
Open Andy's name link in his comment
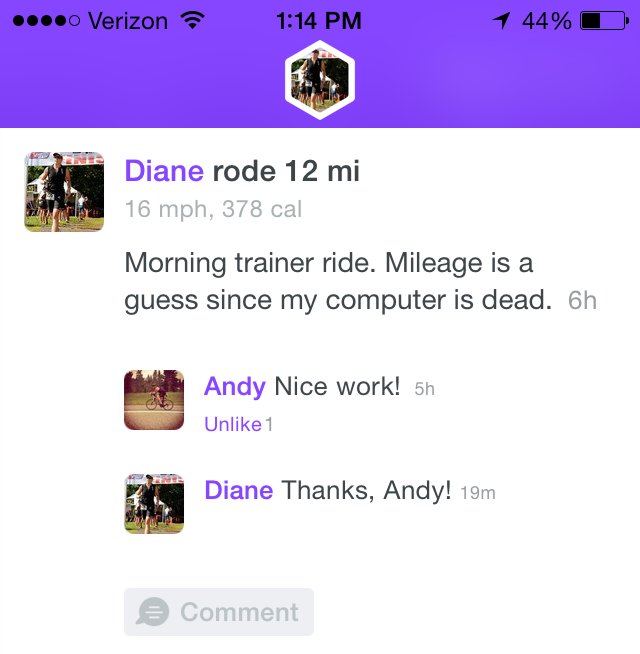point(234,387)
